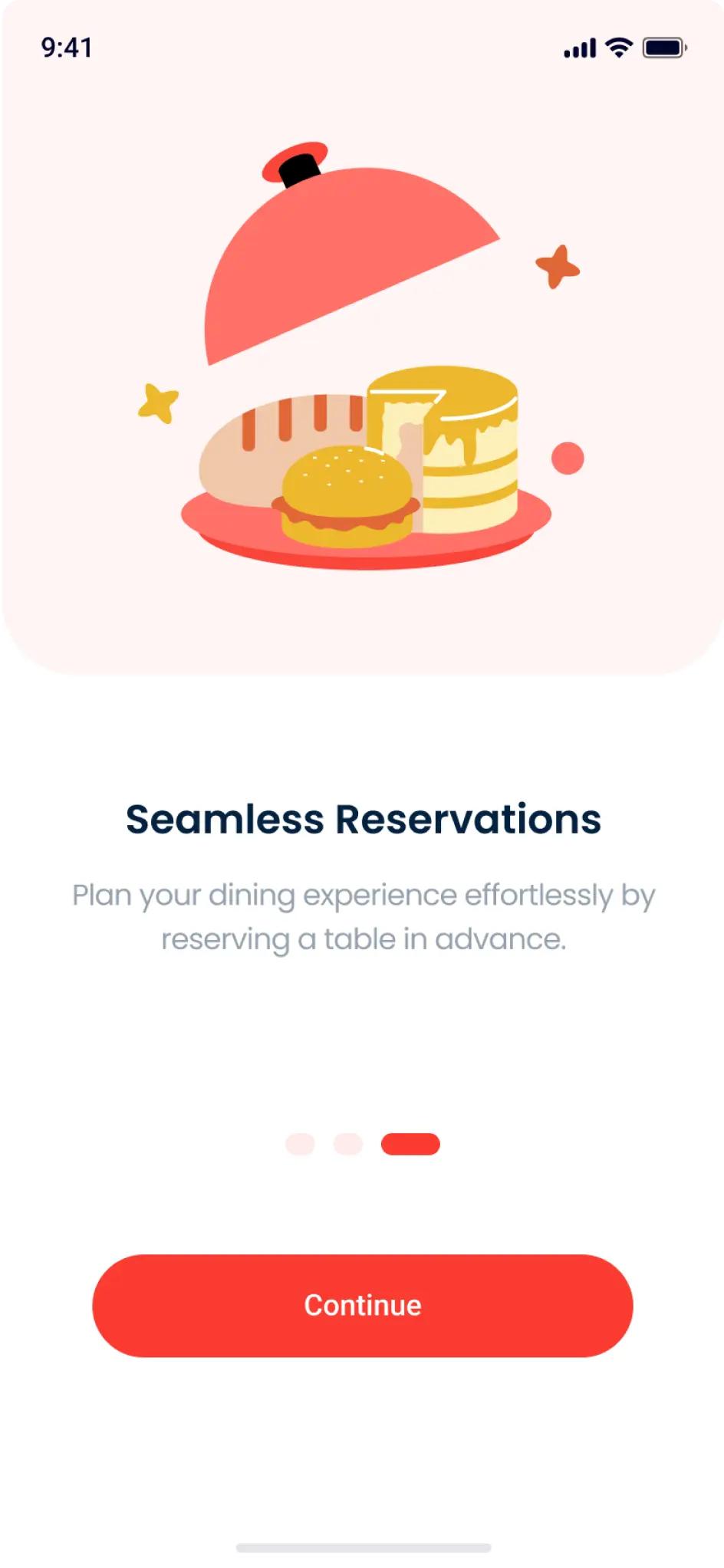Jump to the first onboarding page dot
Viewport: 724px width, 1568px height.
[x=300, y=1144]
